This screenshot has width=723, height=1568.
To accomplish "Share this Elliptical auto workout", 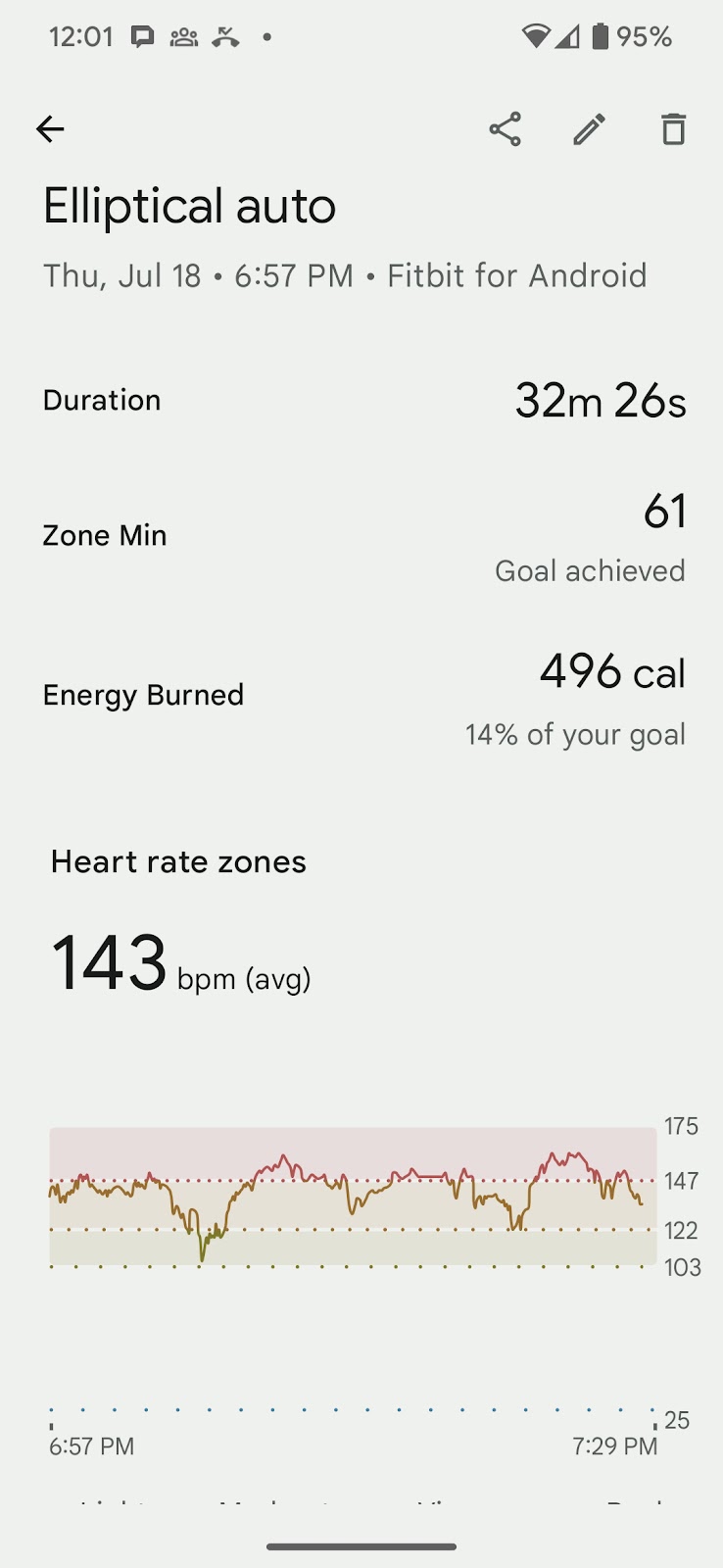I will pyautogui.click(x=505, y=129).
